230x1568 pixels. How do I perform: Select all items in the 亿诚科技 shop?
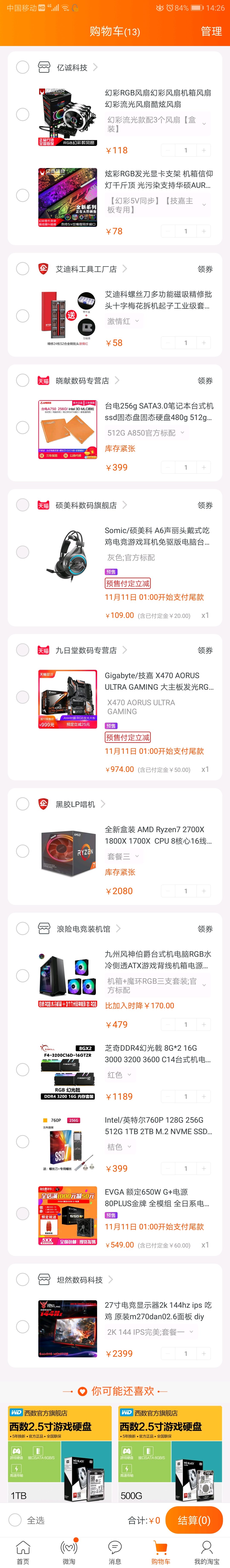pos(23,67)
